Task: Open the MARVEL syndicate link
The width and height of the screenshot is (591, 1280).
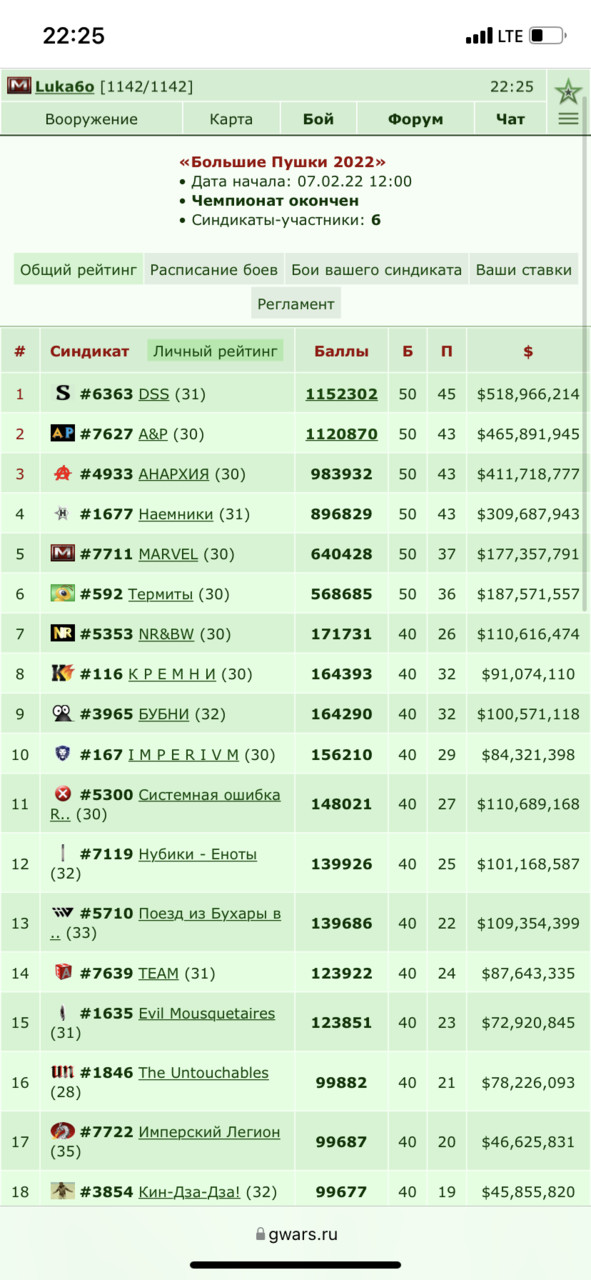Action: coord(168,554)
